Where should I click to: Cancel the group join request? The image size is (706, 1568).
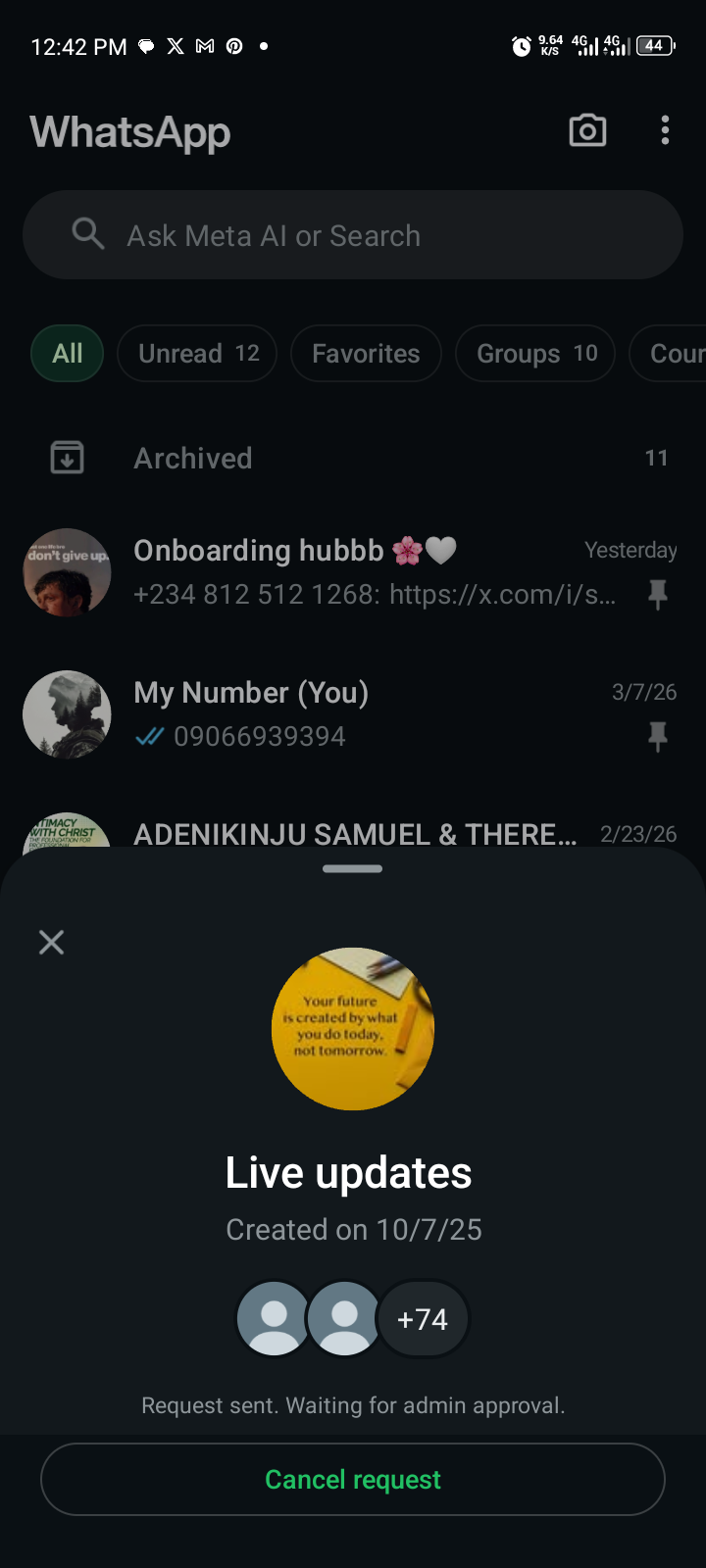click(353, 1479)
